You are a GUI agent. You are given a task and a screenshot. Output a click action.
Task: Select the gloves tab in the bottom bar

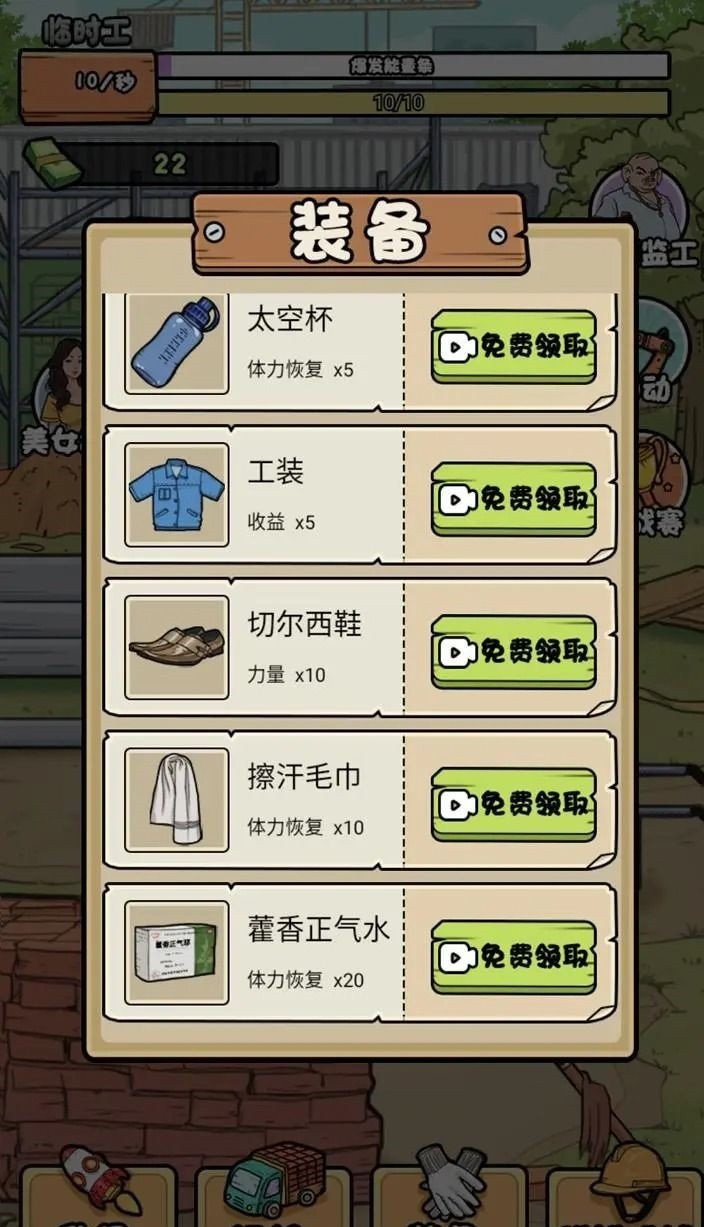[450, 1182]
